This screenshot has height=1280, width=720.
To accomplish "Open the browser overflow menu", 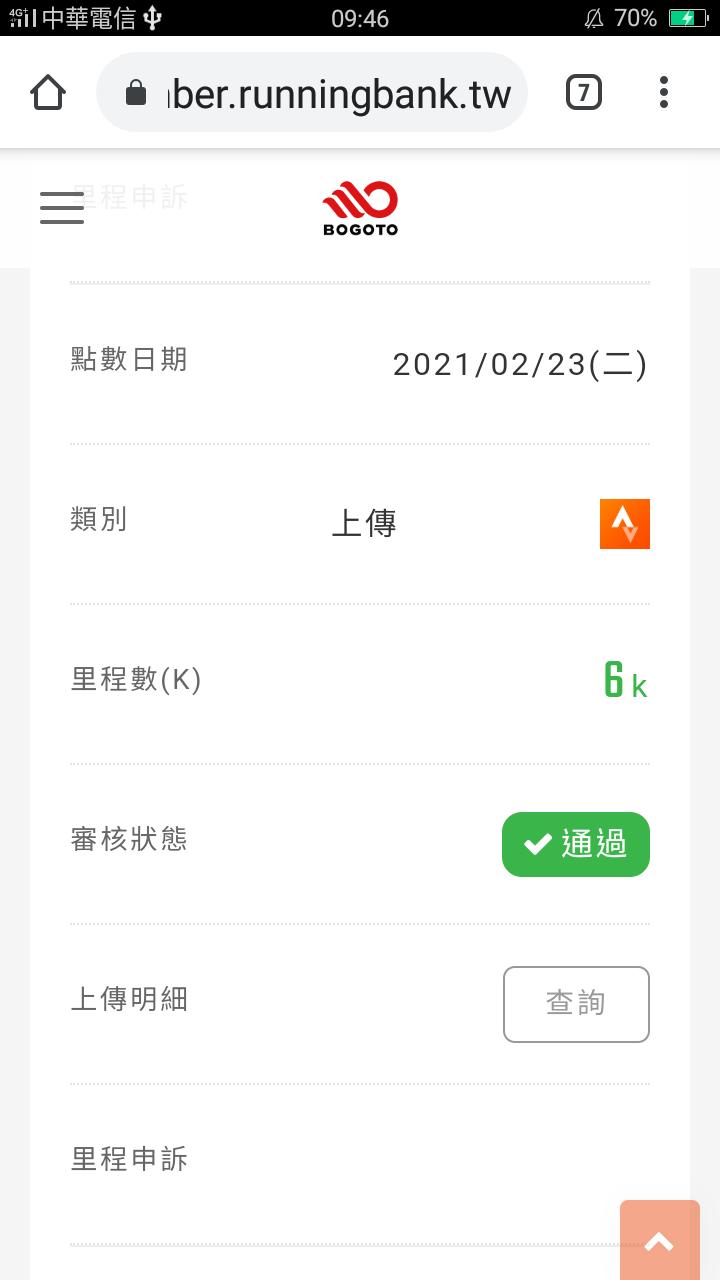I will [x=663, y=93].
